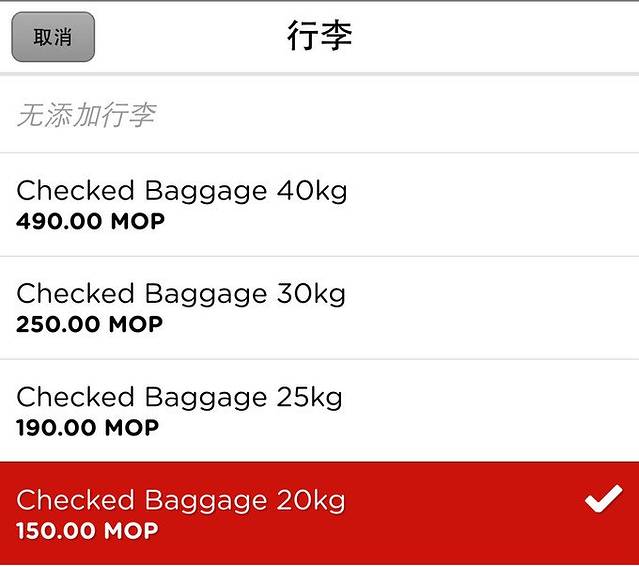
Task: Pick Checked Baggage 25kg for 190.00 MOP
Action: (x=319, y=410)
